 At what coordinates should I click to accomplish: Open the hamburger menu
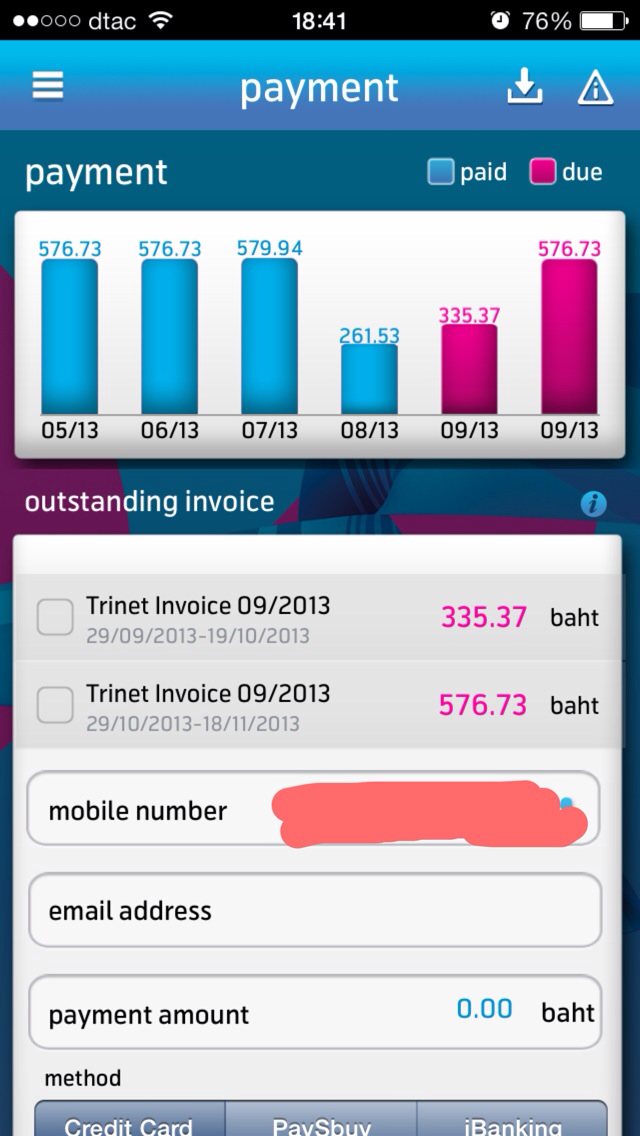point(48,86)
